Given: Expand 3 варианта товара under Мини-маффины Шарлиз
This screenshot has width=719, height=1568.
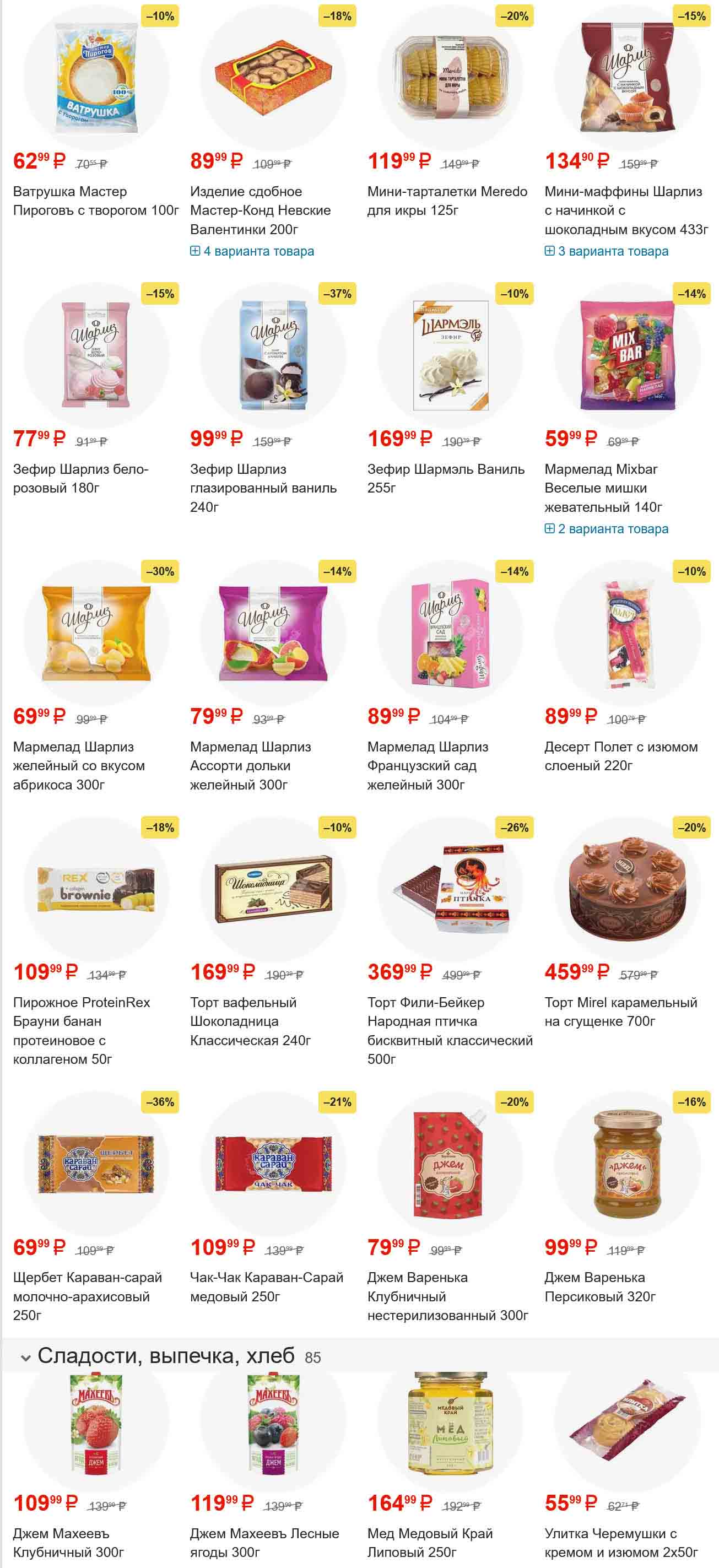Looking at the screenshot, I should point(607,251).
